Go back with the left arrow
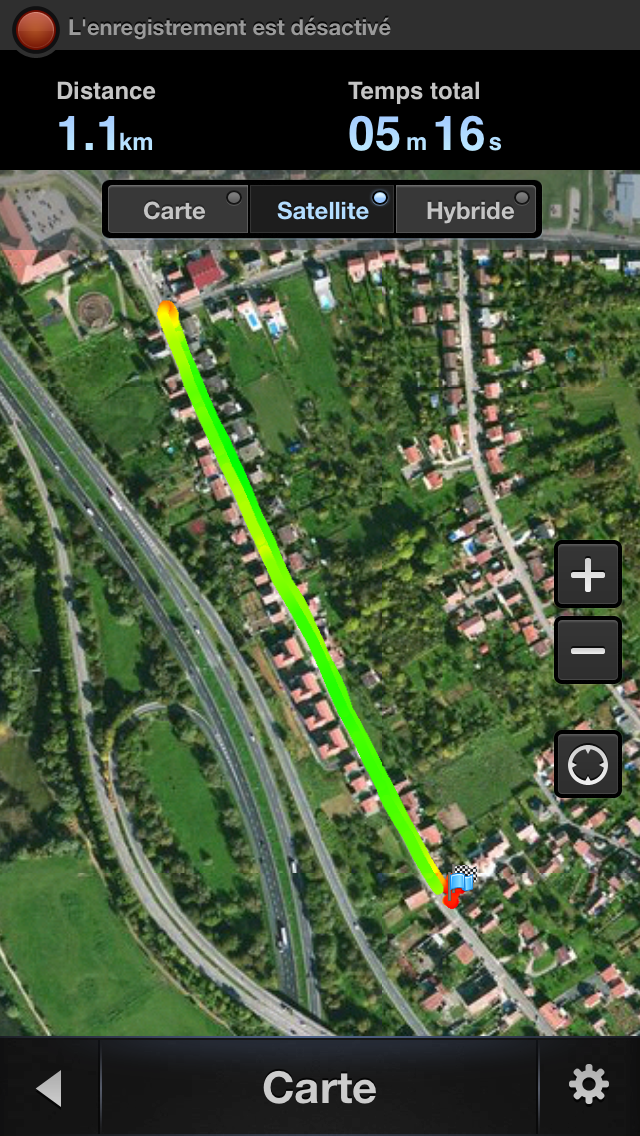 point(49,1087)
